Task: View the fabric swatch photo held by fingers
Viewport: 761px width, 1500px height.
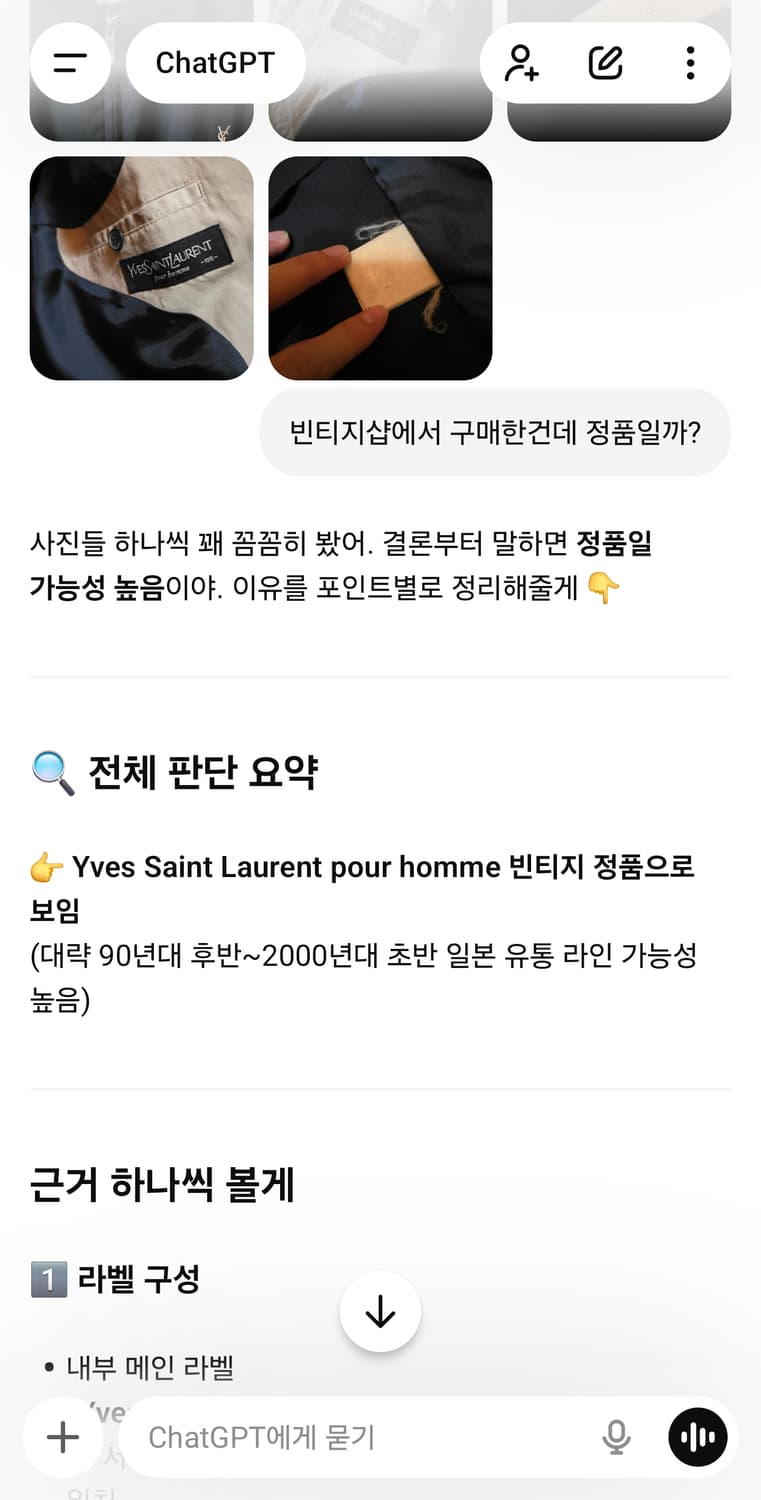Action: tap(380, 268)
